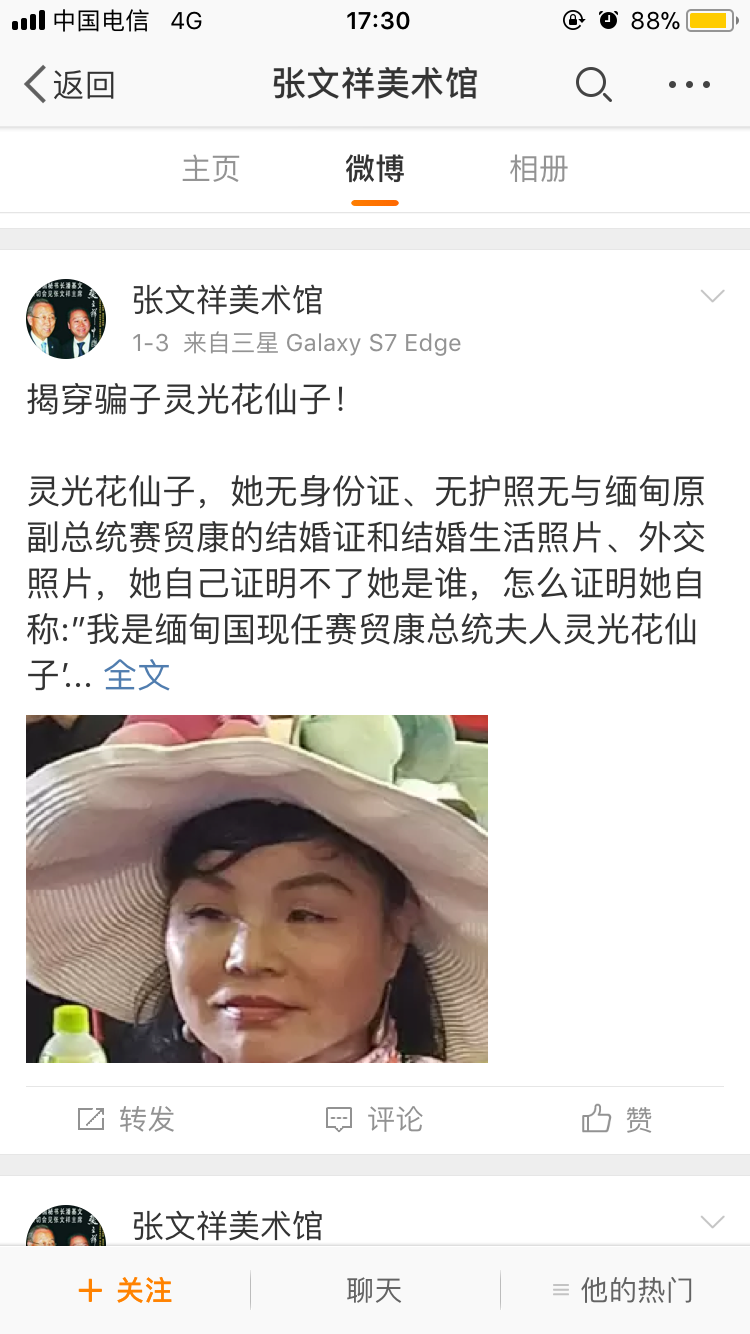Go back using the 返回 button
The width and height of the screenshot is (750, 1334).
70,85
